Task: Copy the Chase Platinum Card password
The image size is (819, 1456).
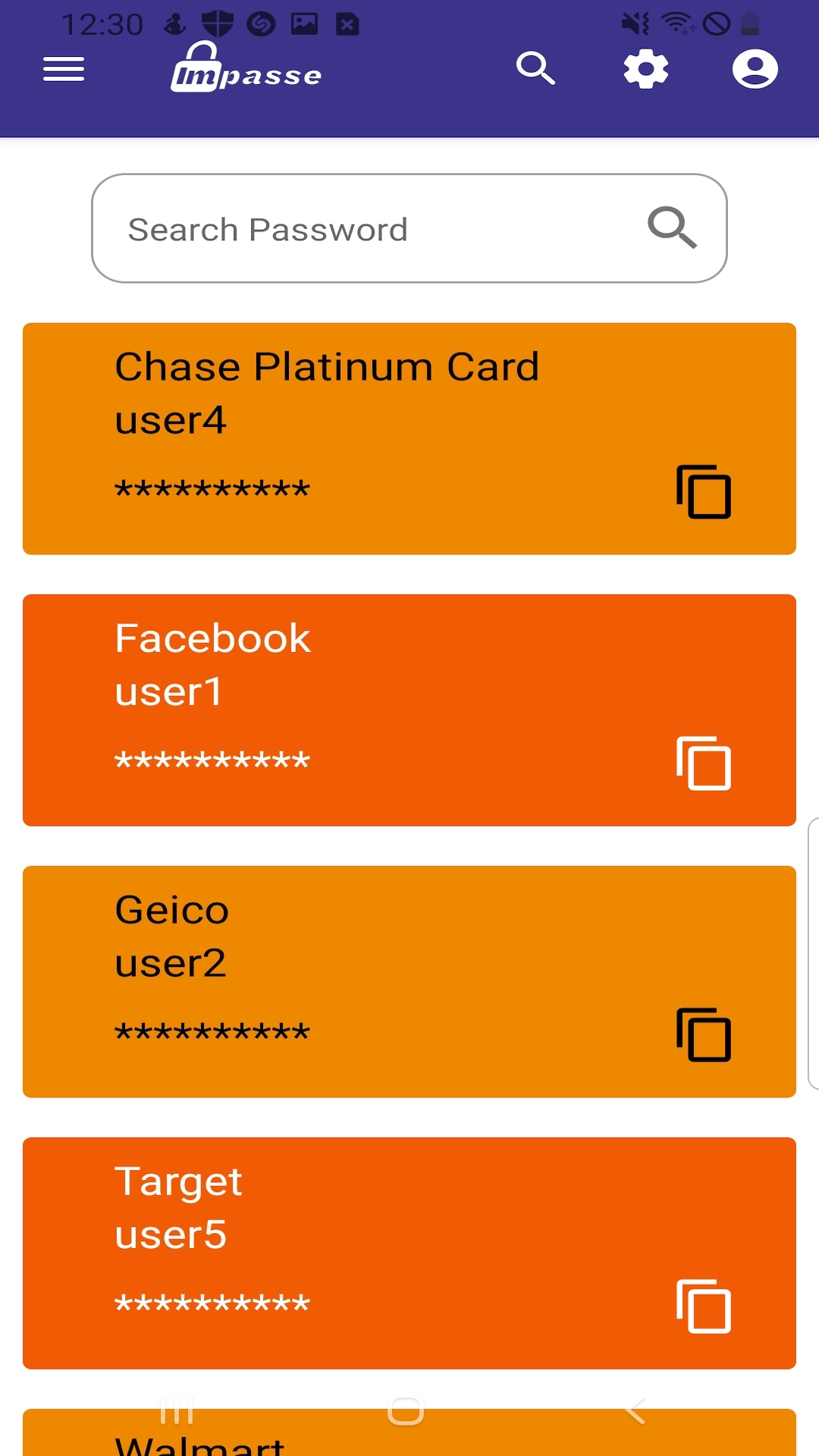Action: [704, 492]
